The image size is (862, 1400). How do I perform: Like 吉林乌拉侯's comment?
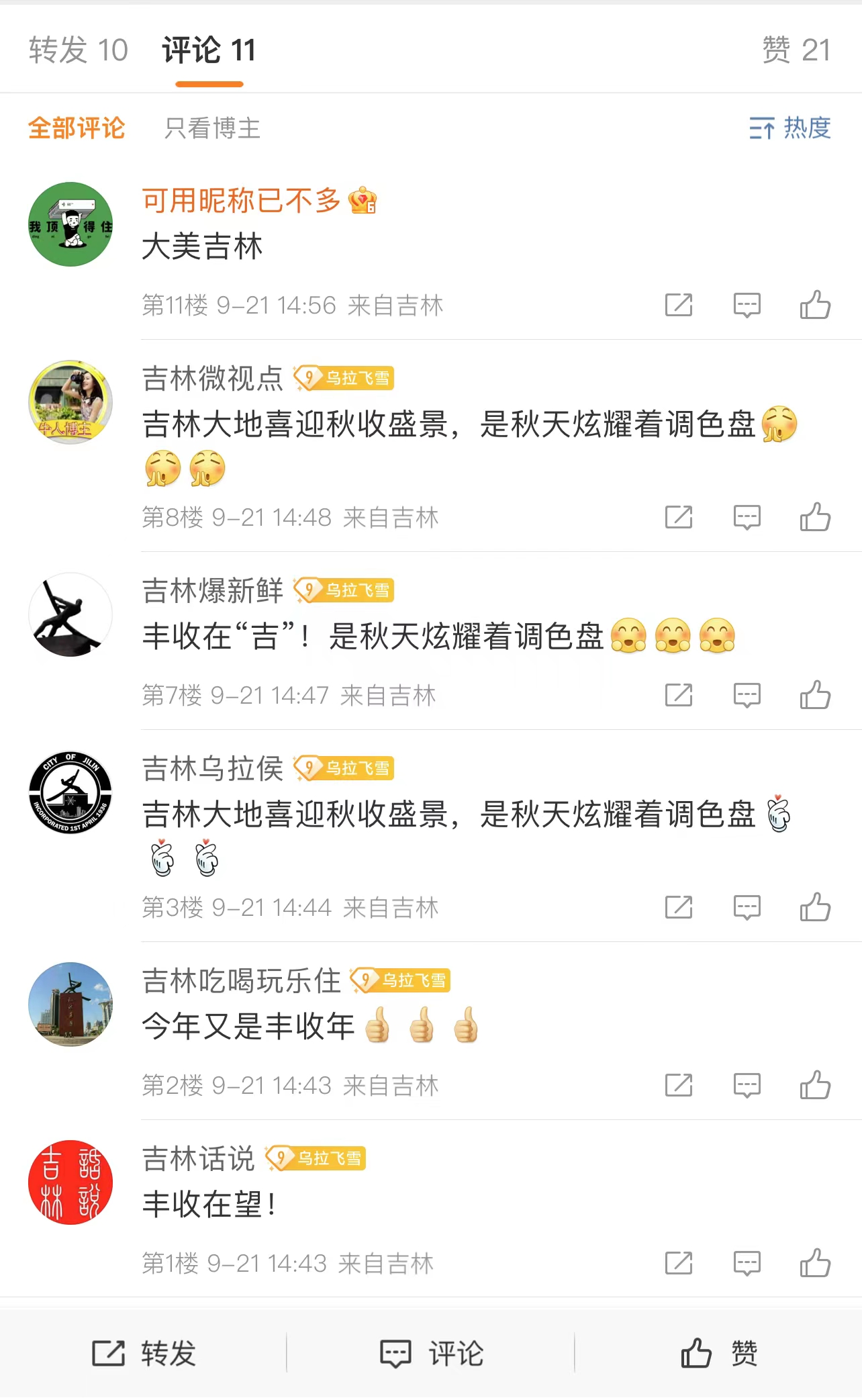click(815, 908)
